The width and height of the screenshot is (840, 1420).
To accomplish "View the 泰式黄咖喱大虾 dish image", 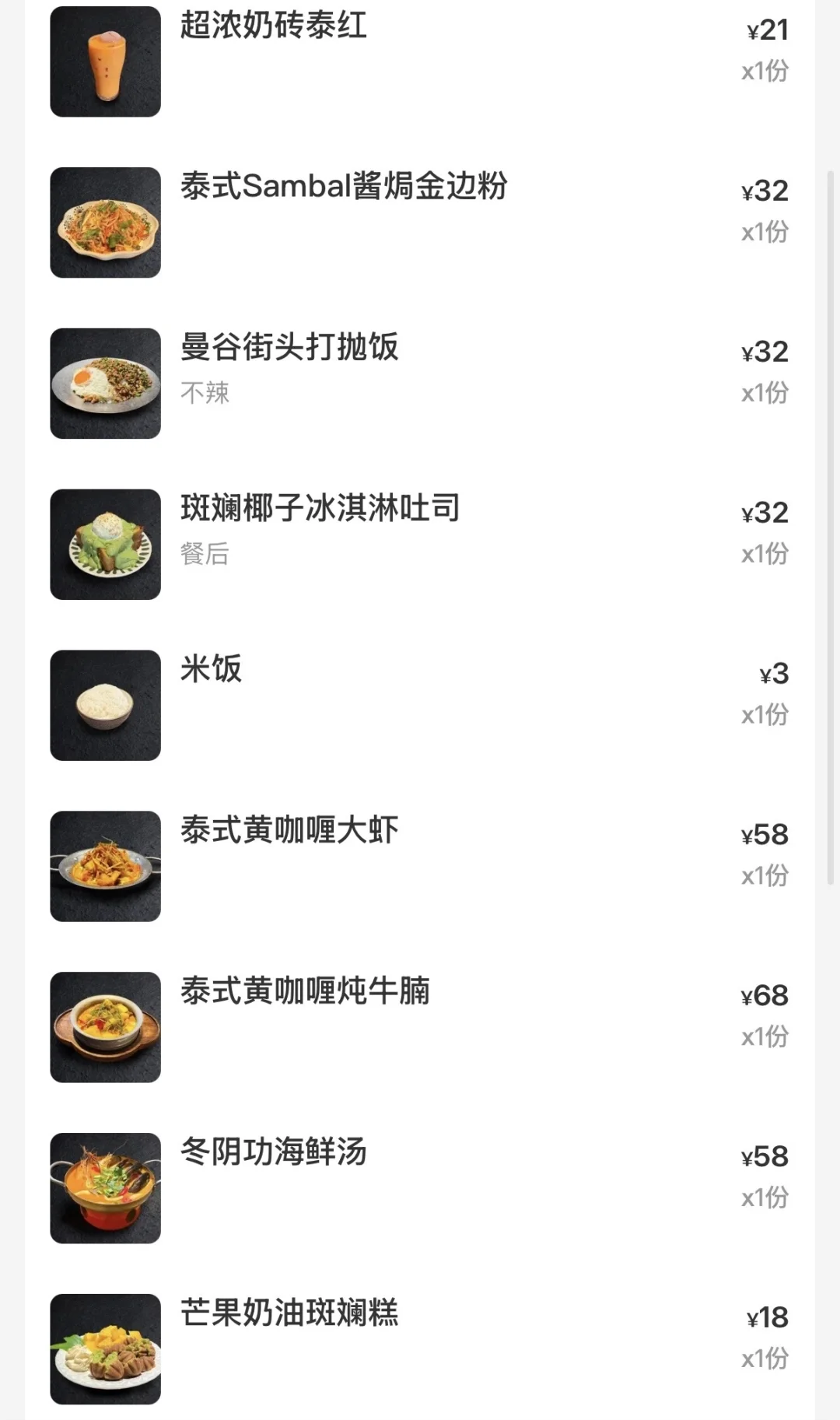I will (x=105, y=865).
